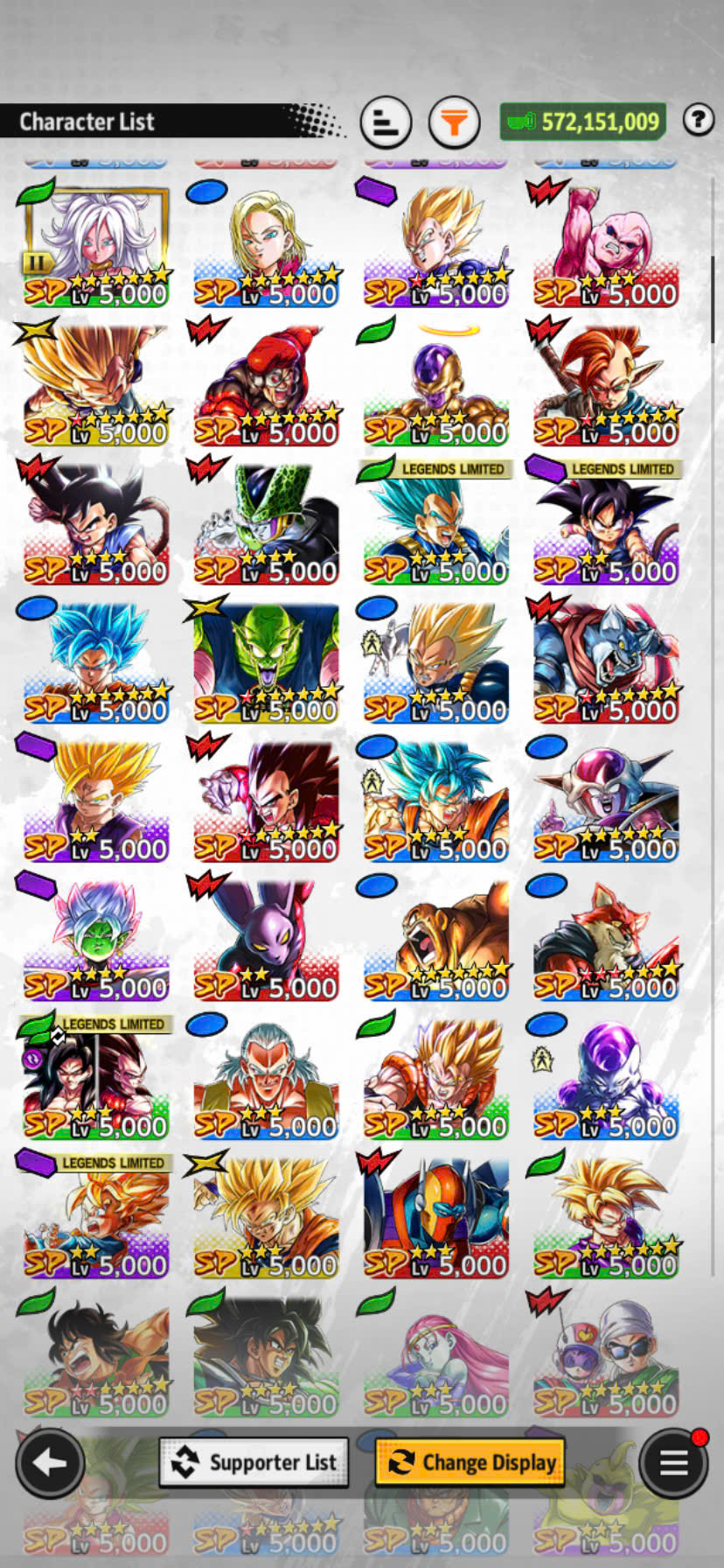Tap the question mark help icon
724x1568 pixels.
pyautogui.click(x=698, y=120)
